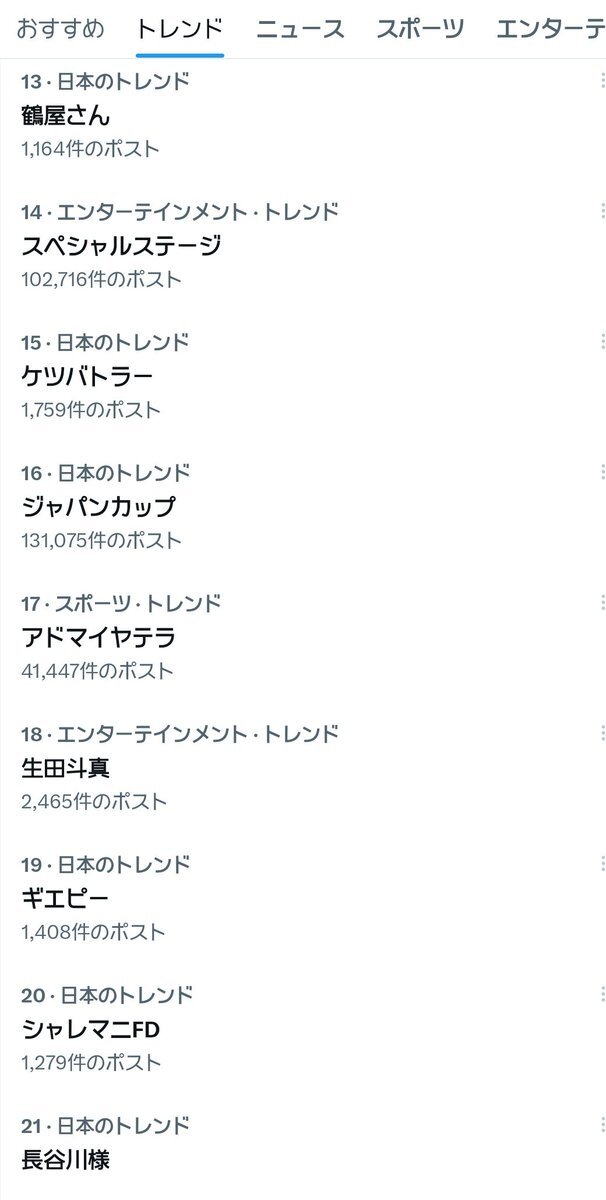The width and height of the screenshot is (606, 1200).
Task: Switch to the ニュース tab
Action: 300,29
